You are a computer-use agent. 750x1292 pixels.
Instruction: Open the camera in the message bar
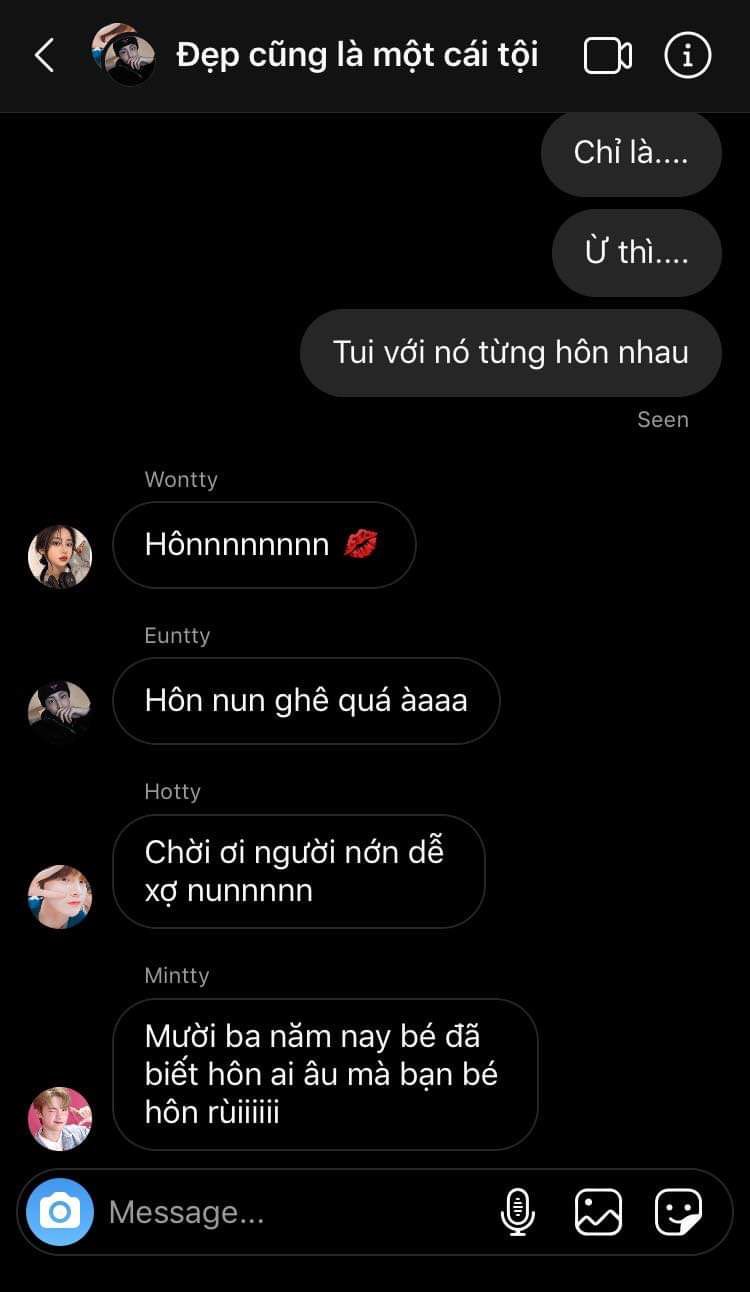[60, 1212]
